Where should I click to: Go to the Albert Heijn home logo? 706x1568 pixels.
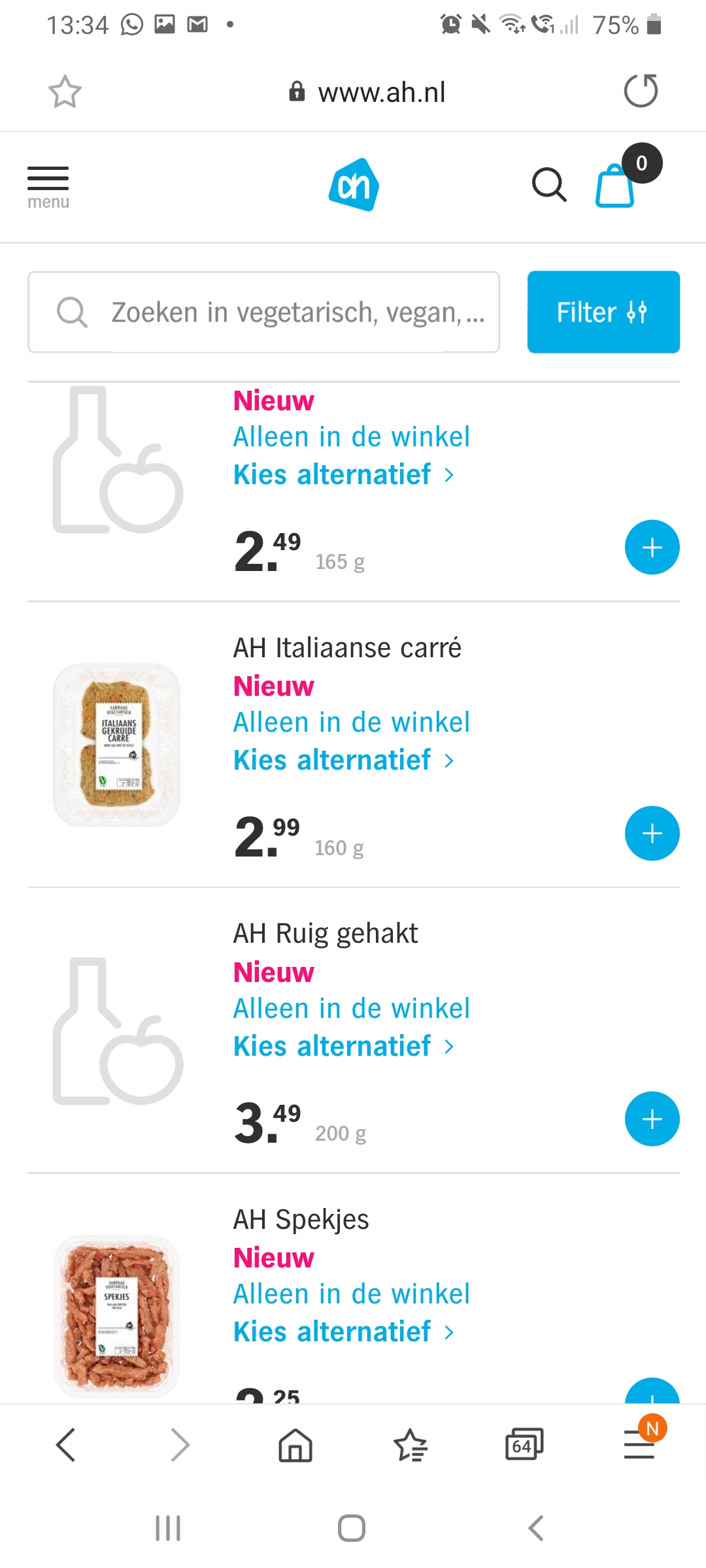(x=354, y=184)
